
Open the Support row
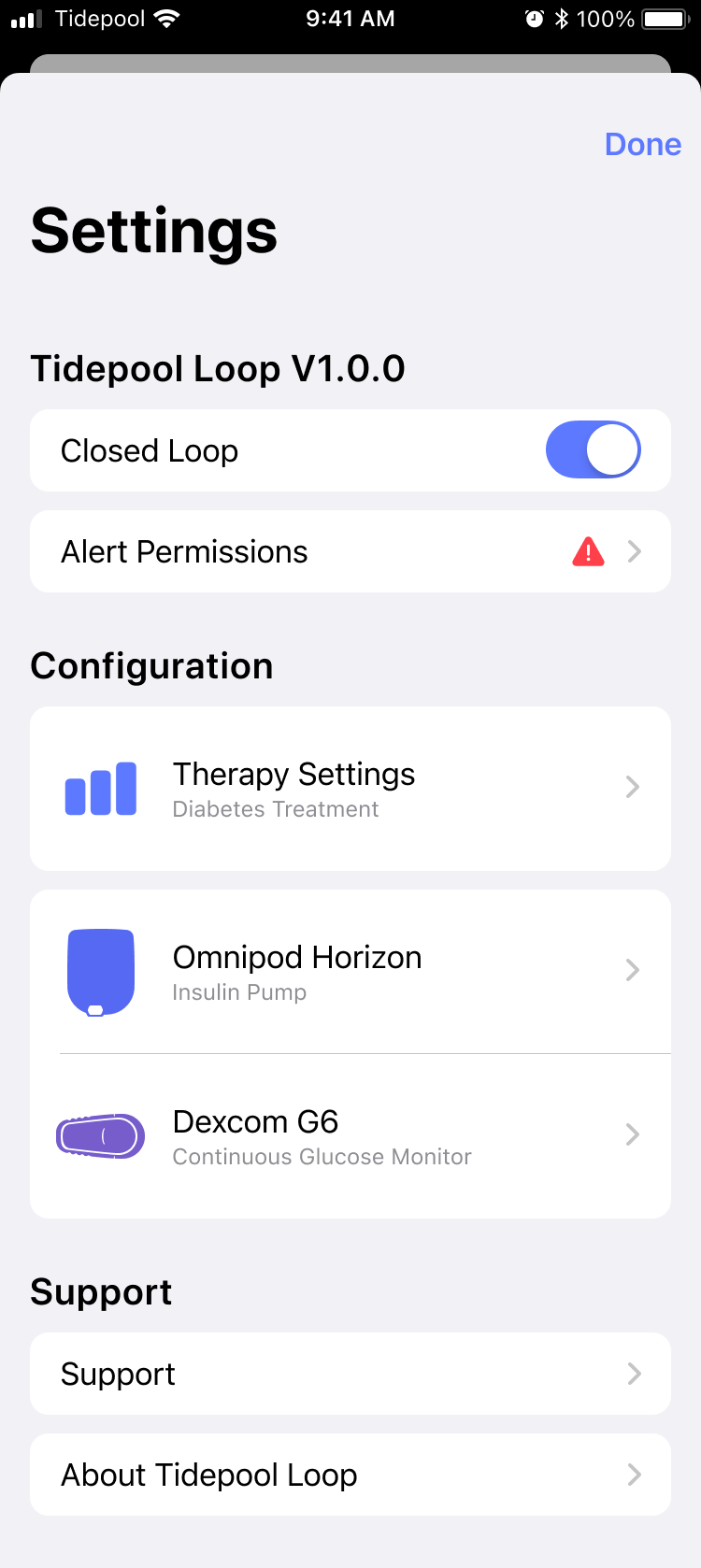point(350,1374)
